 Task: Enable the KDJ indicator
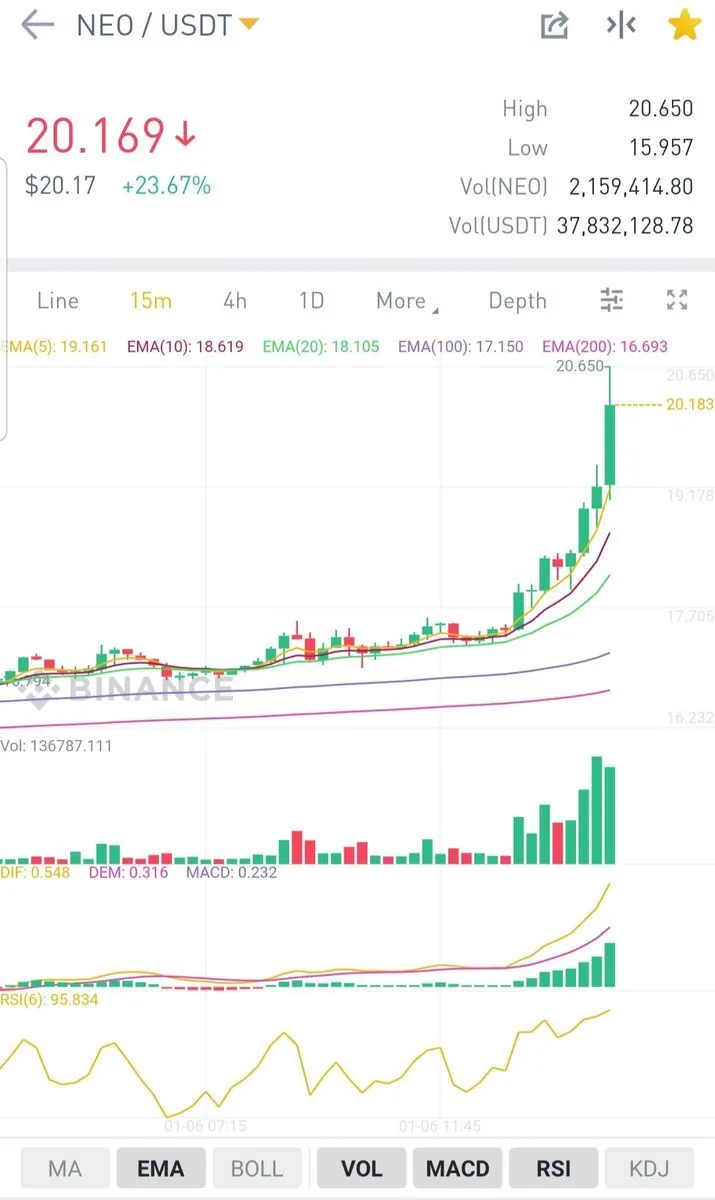pyautogui.click(x=650, y=1168)
